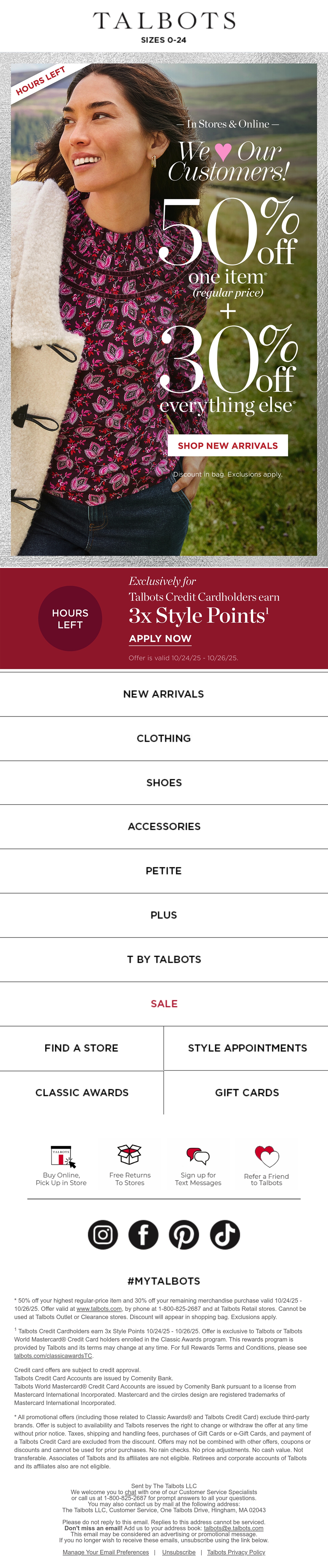Browse the Clothing section
Image resolution: width=328 pixels, height=1568 pixels.
[164, 738]
